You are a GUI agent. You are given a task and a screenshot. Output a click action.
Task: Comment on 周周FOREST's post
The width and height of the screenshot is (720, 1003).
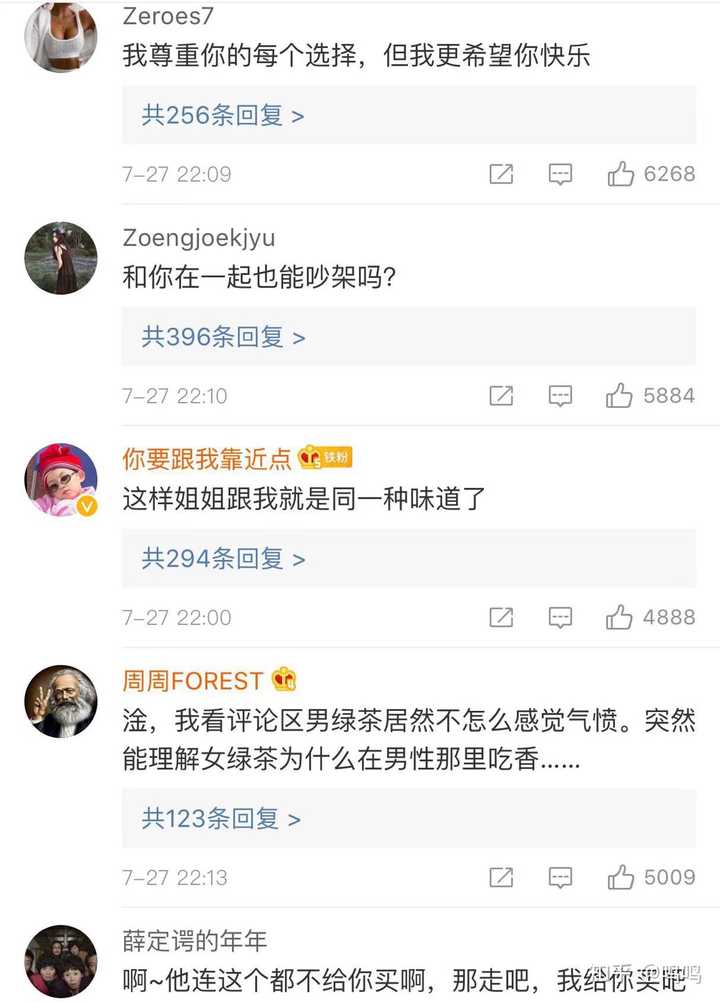[x=561, y=878]
